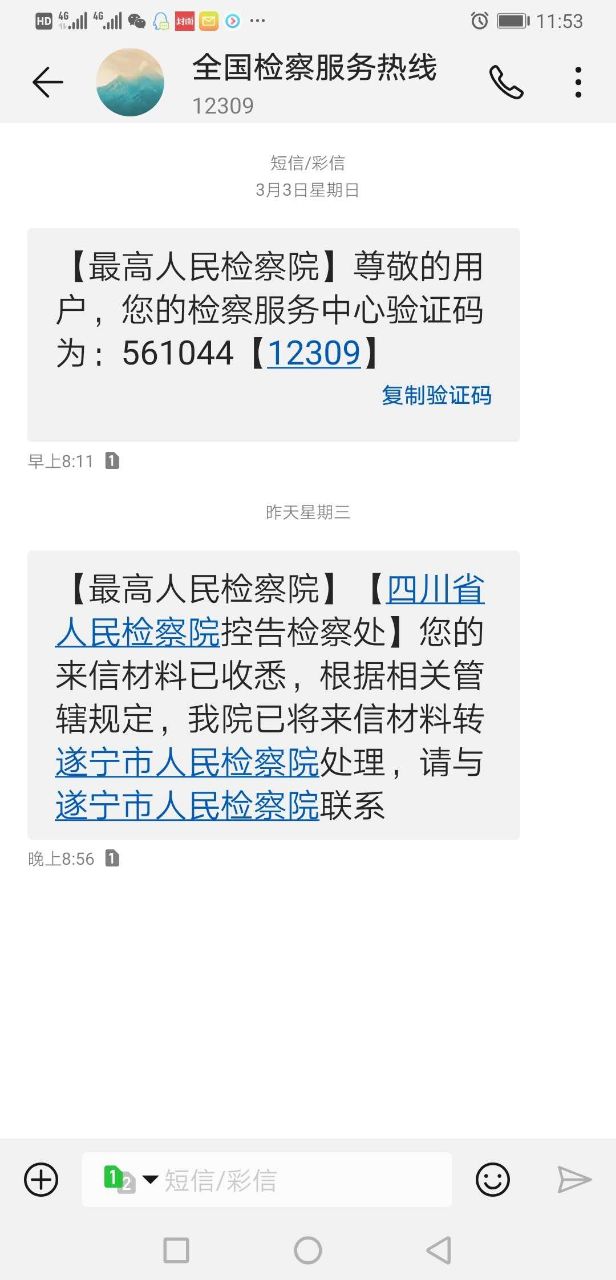Open recent apps from the navigation bar
616x1280 pixels.
(x=176, y=1250)
